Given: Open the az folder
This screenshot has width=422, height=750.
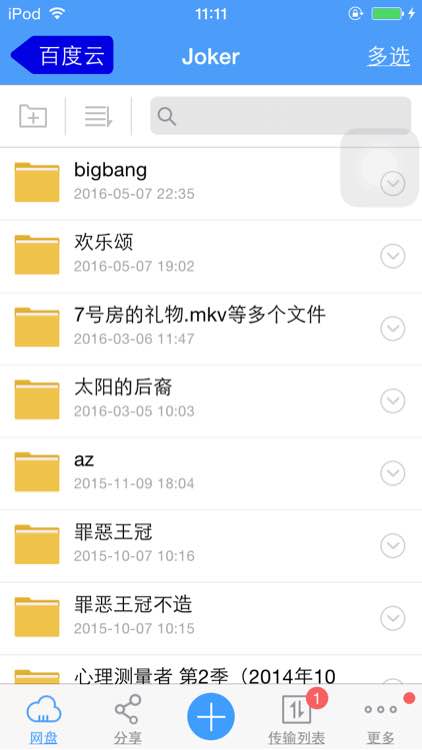Looking at the screenshot, I should [x=211, y=473].
